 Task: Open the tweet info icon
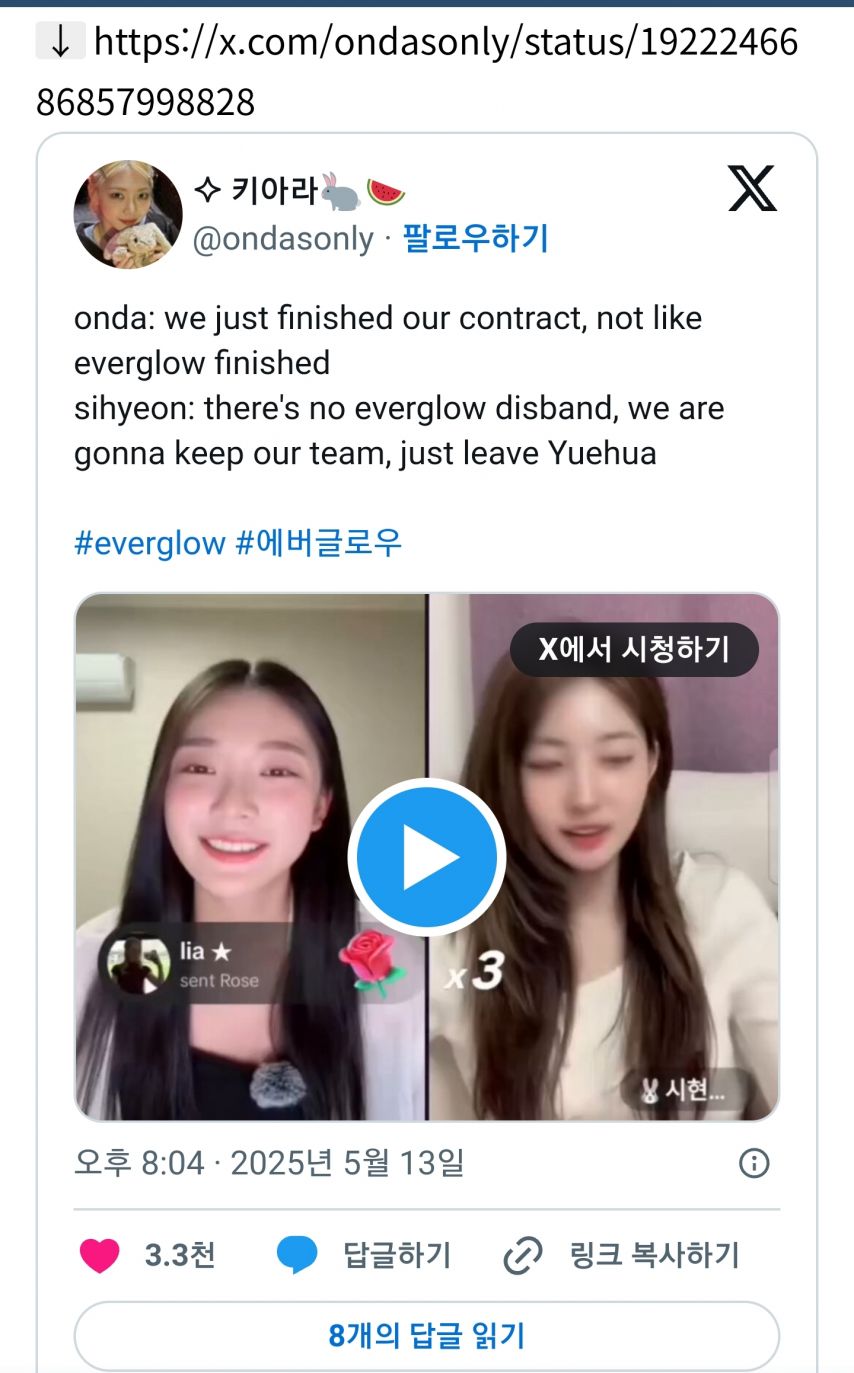point(753,1163)
